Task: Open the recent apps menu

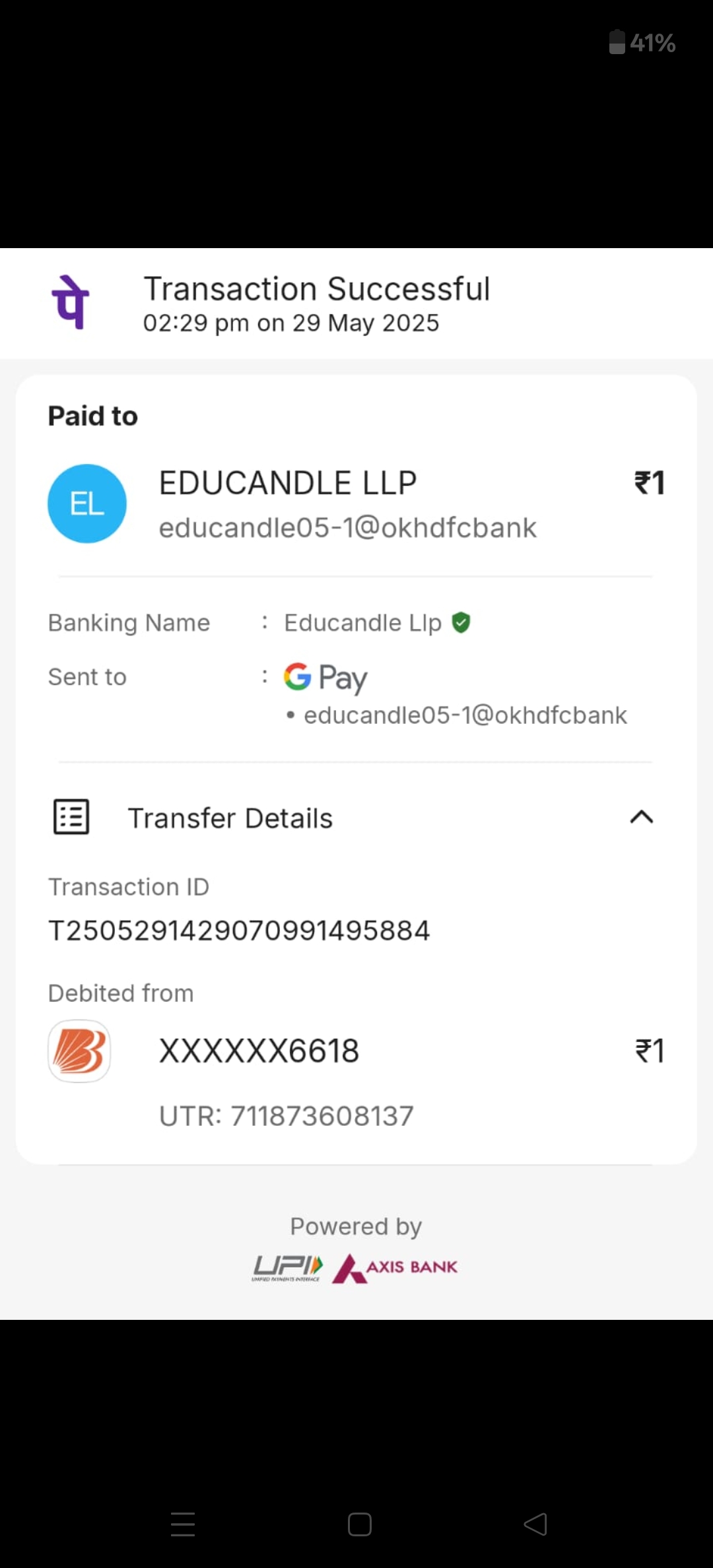Action: click(183, 1524)
